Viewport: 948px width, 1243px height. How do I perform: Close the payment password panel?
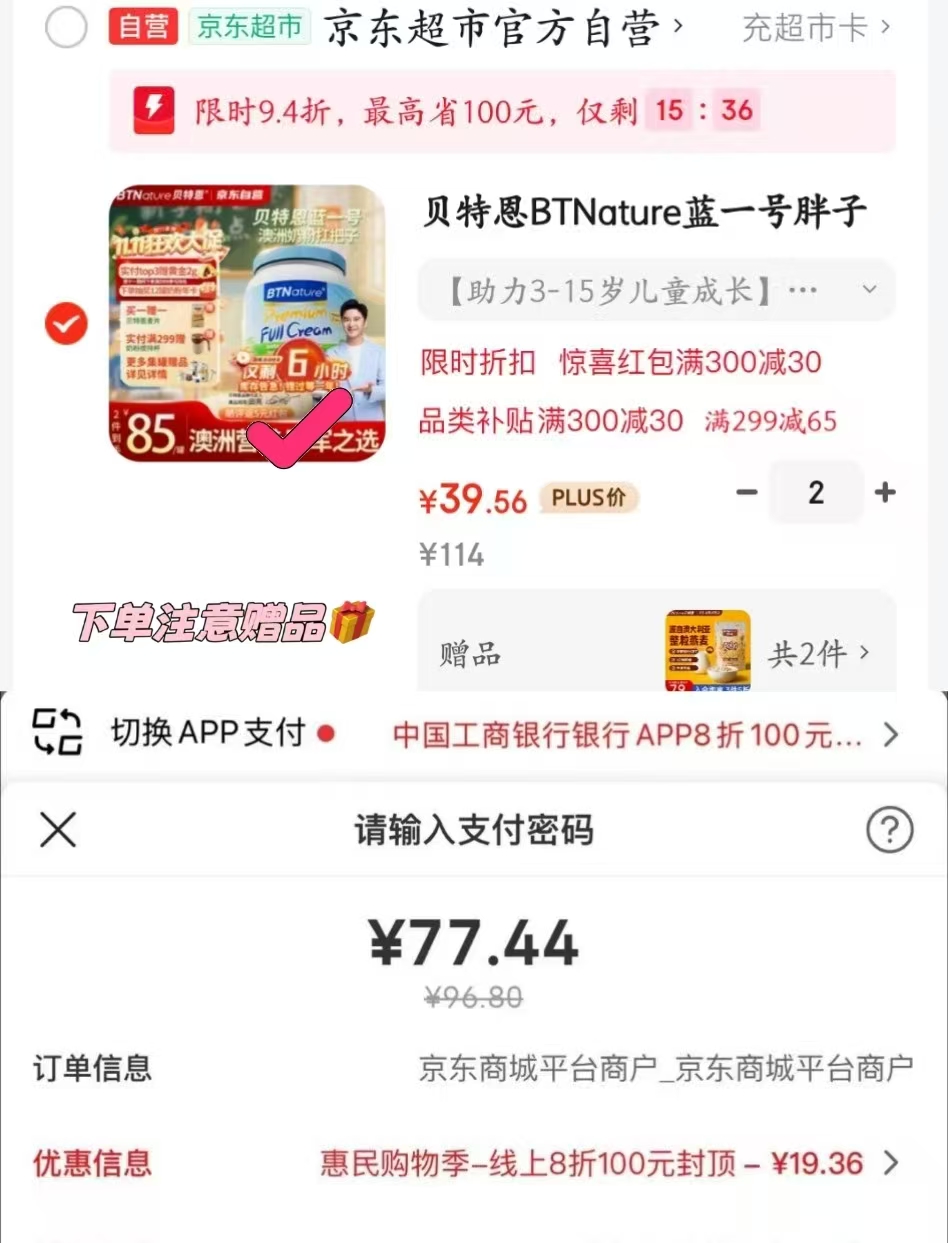[57, 830]
